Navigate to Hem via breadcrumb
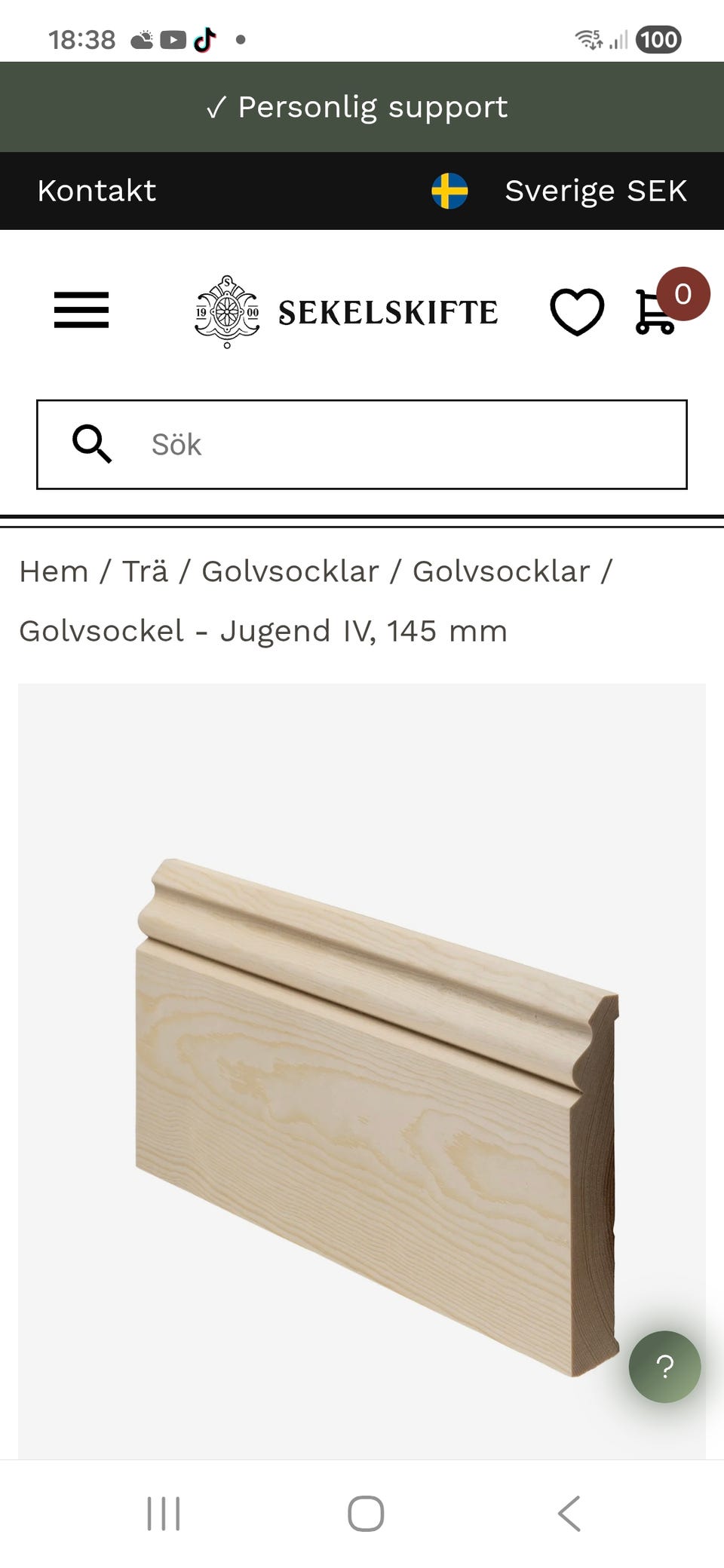 click(x=53, y=571)
